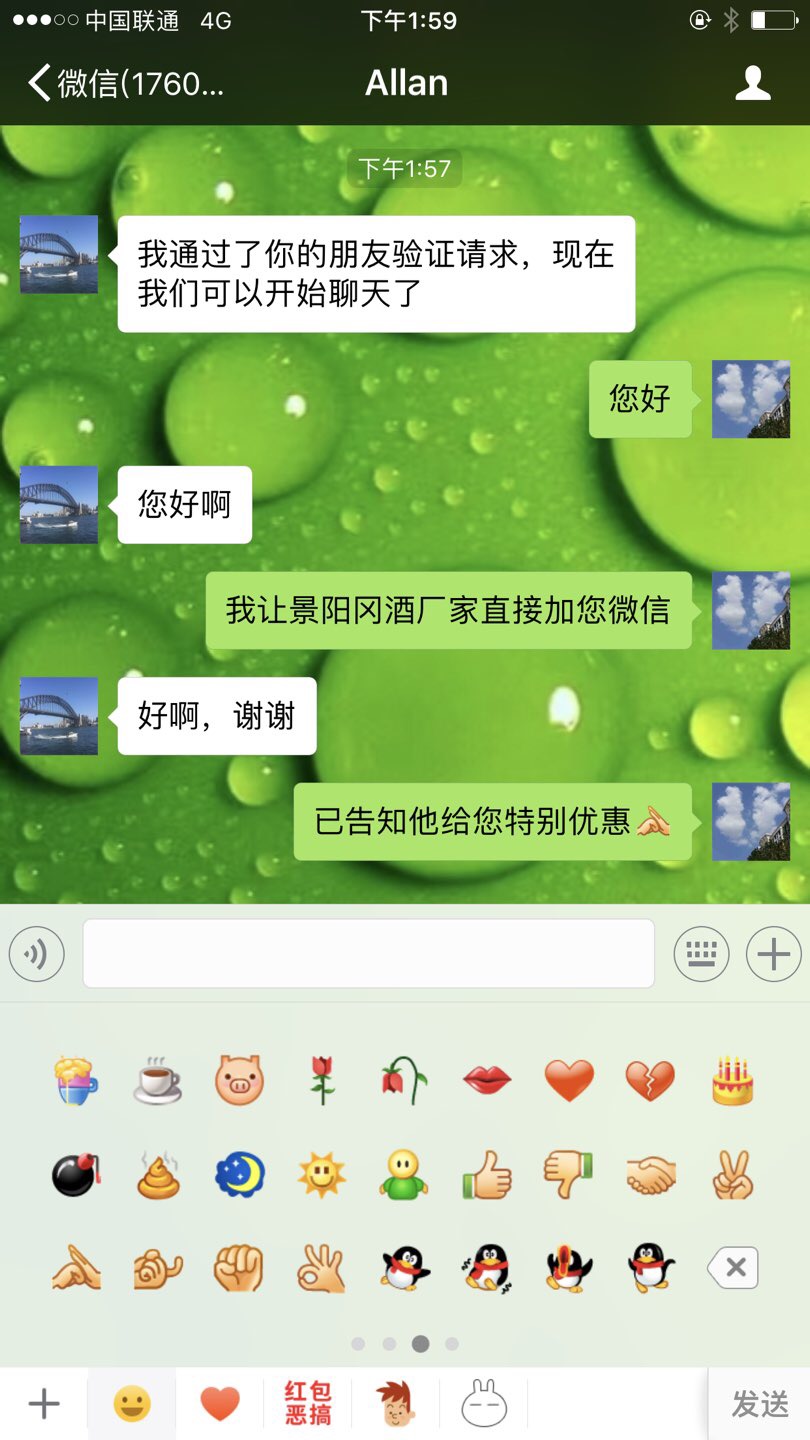
Task: Add new sticker pack with plus
Action: 43,1404
